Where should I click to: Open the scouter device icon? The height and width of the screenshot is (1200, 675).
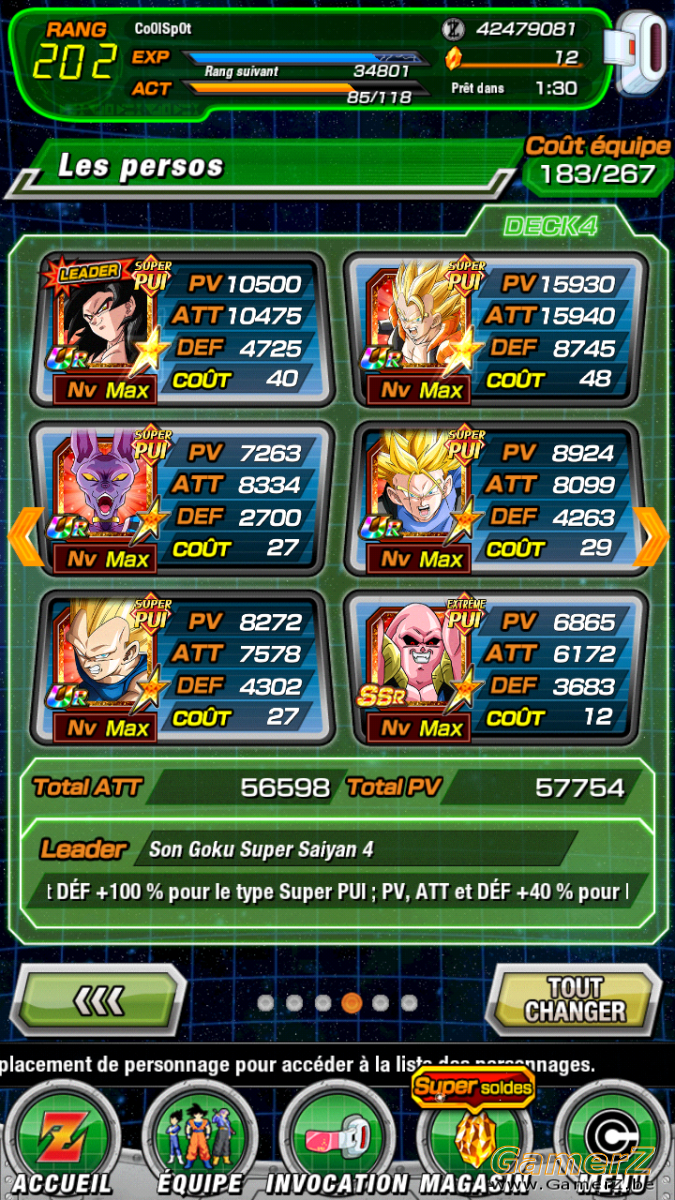point(641,55)
